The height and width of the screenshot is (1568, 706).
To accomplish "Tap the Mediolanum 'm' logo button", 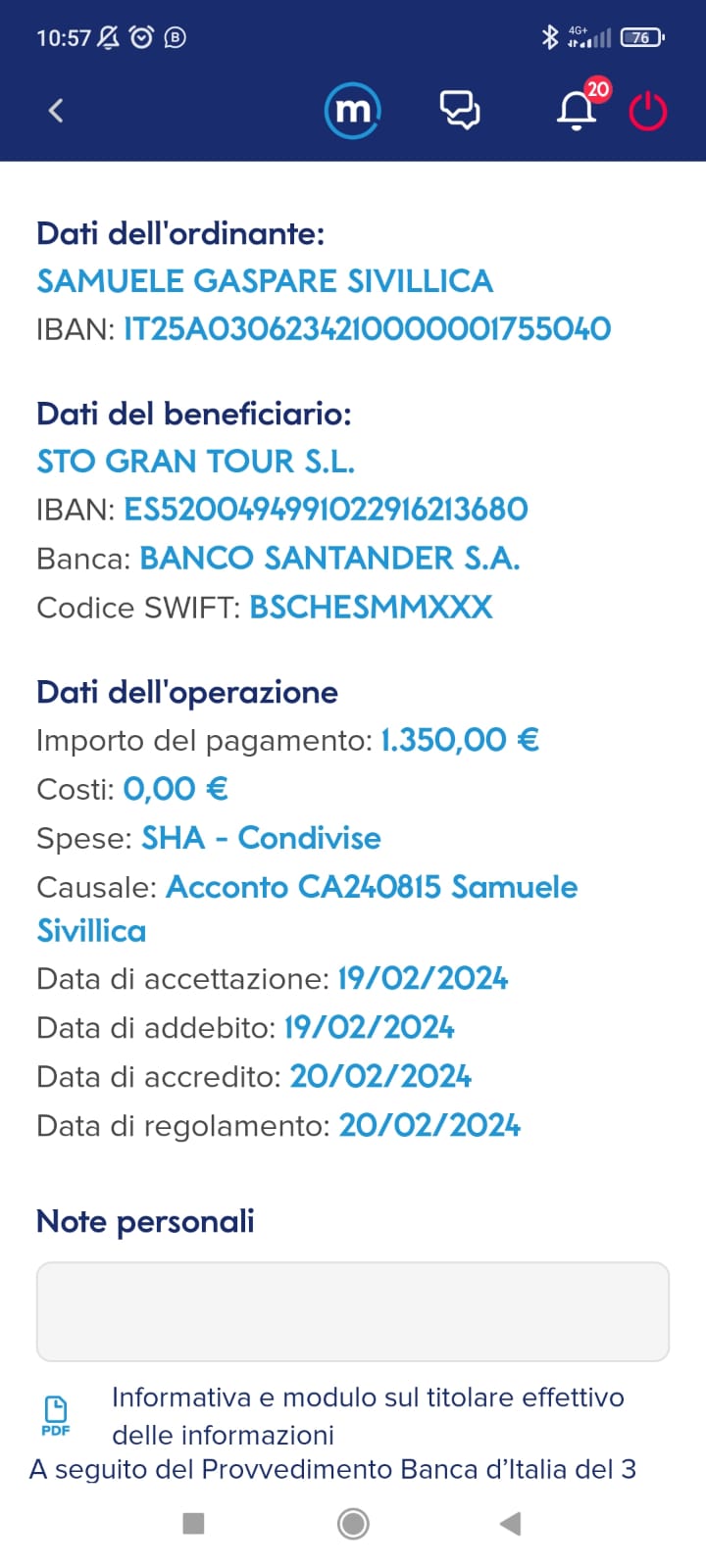I will [x=352, y=111].
